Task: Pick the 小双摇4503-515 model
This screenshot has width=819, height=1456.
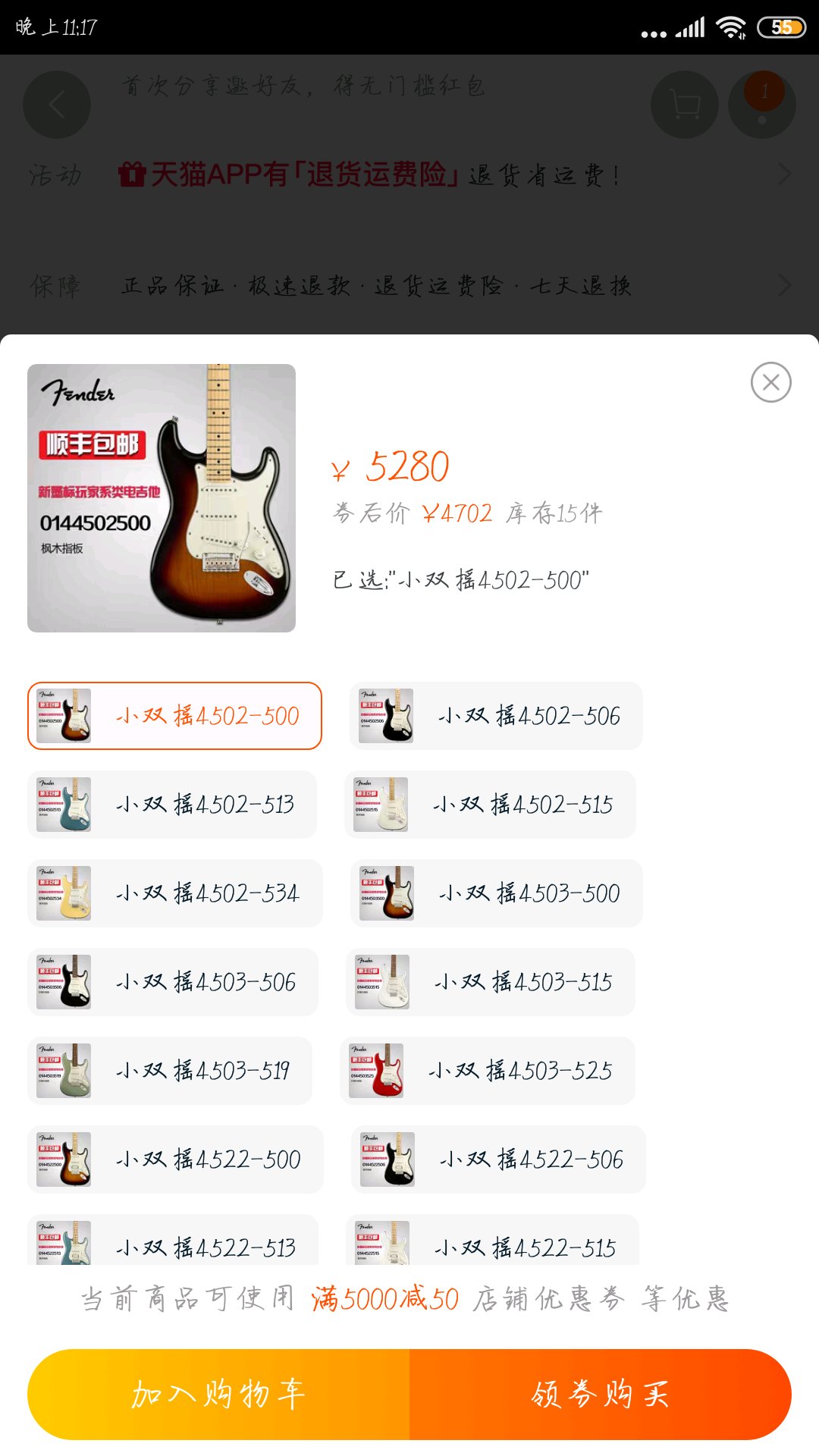Action: pos(491,982)
